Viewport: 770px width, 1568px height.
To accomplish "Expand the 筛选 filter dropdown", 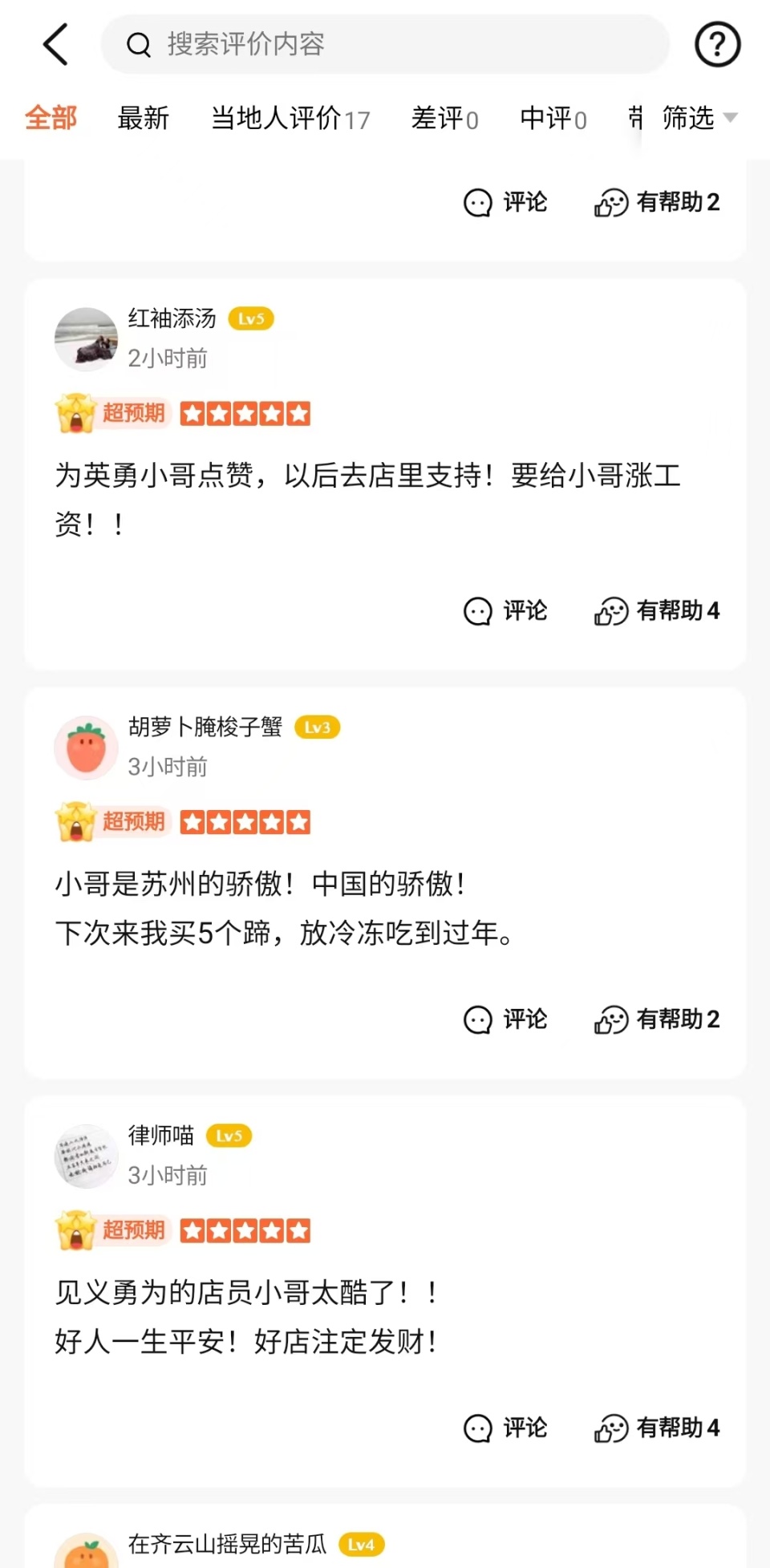I will coord(699,118).
